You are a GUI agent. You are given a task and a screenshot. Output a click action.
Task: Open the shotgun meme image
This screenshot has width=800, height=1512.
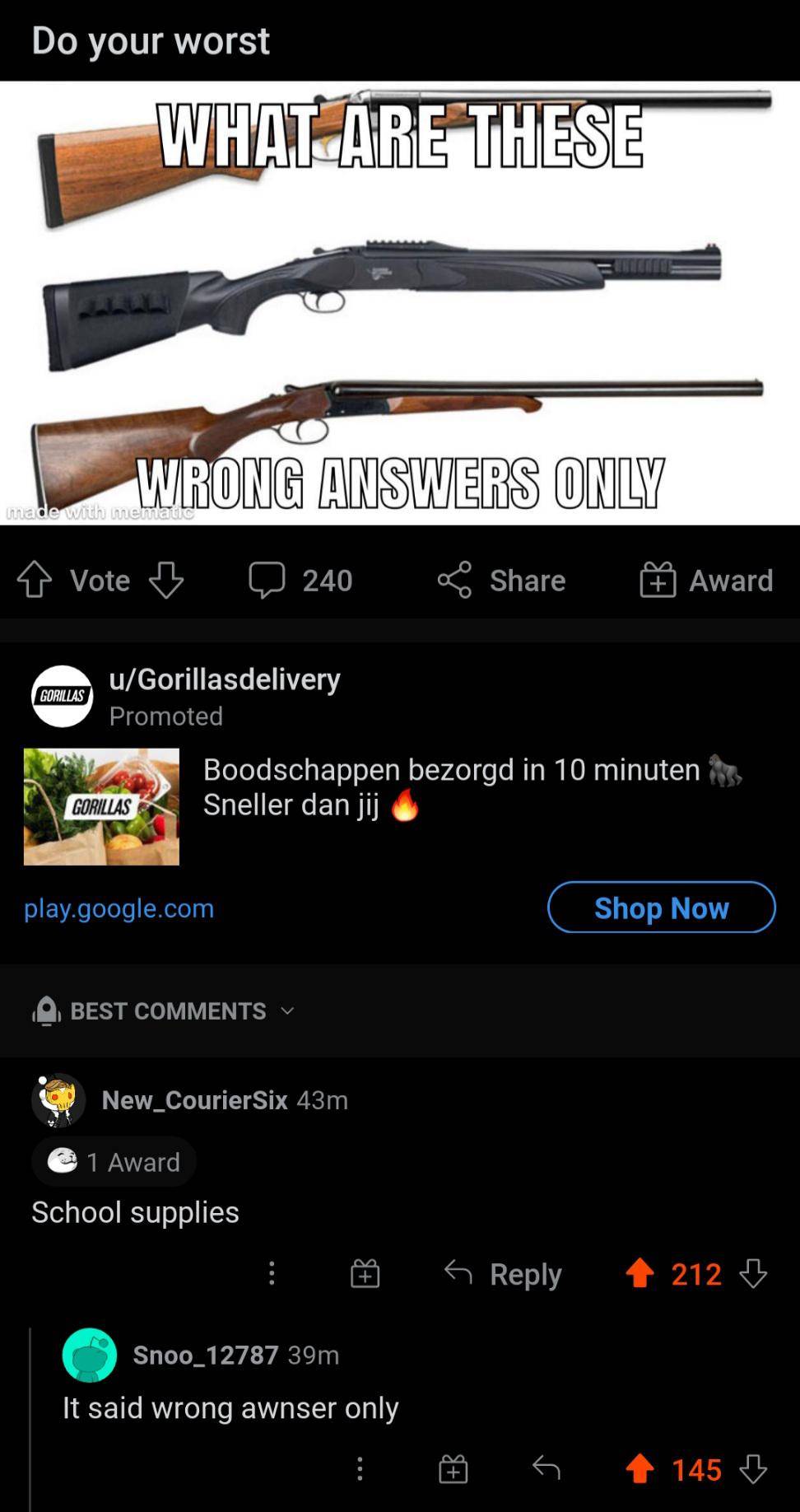pyautogui.click(x=400, y=302)
